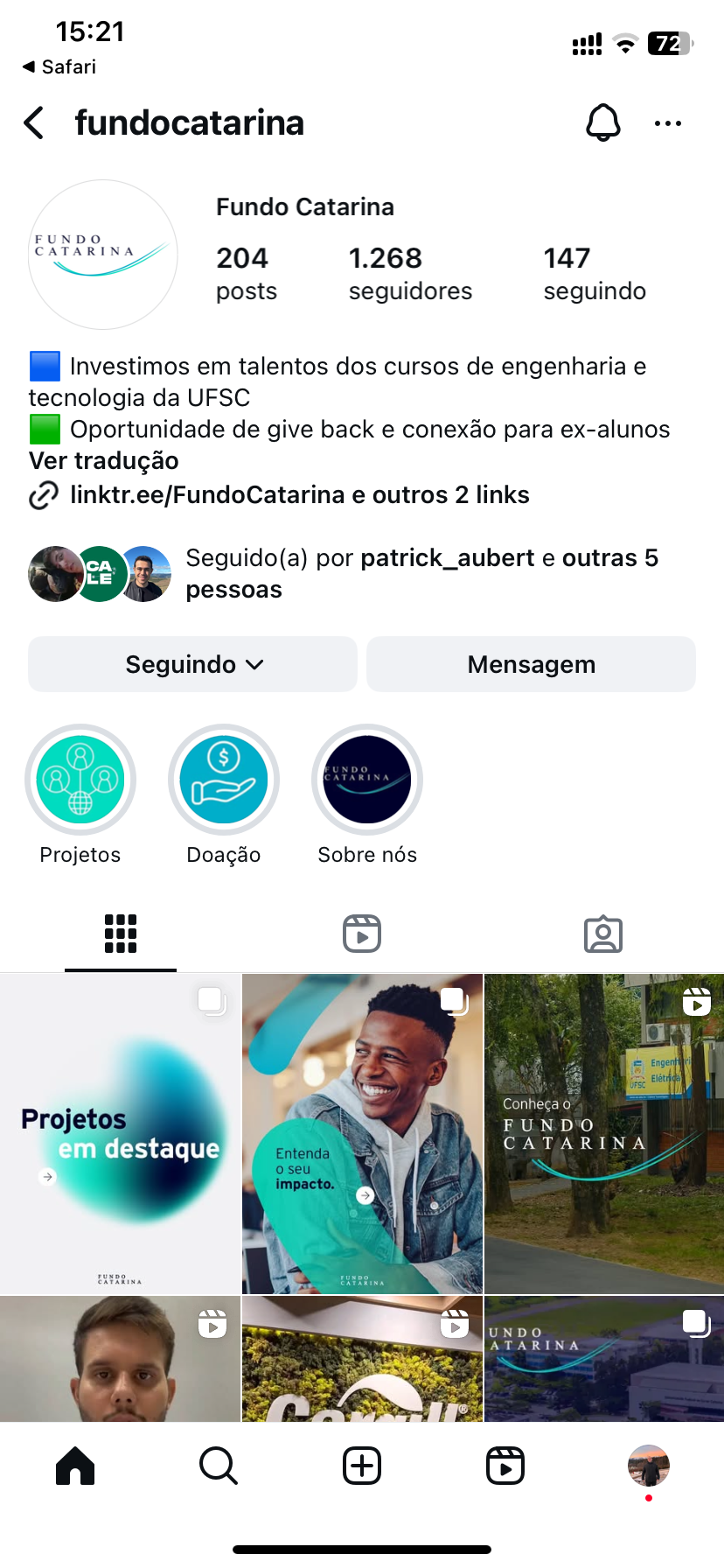724x1568 pixels.
Task: Open the three-dot overflow menu
Action: pos(667,123)
